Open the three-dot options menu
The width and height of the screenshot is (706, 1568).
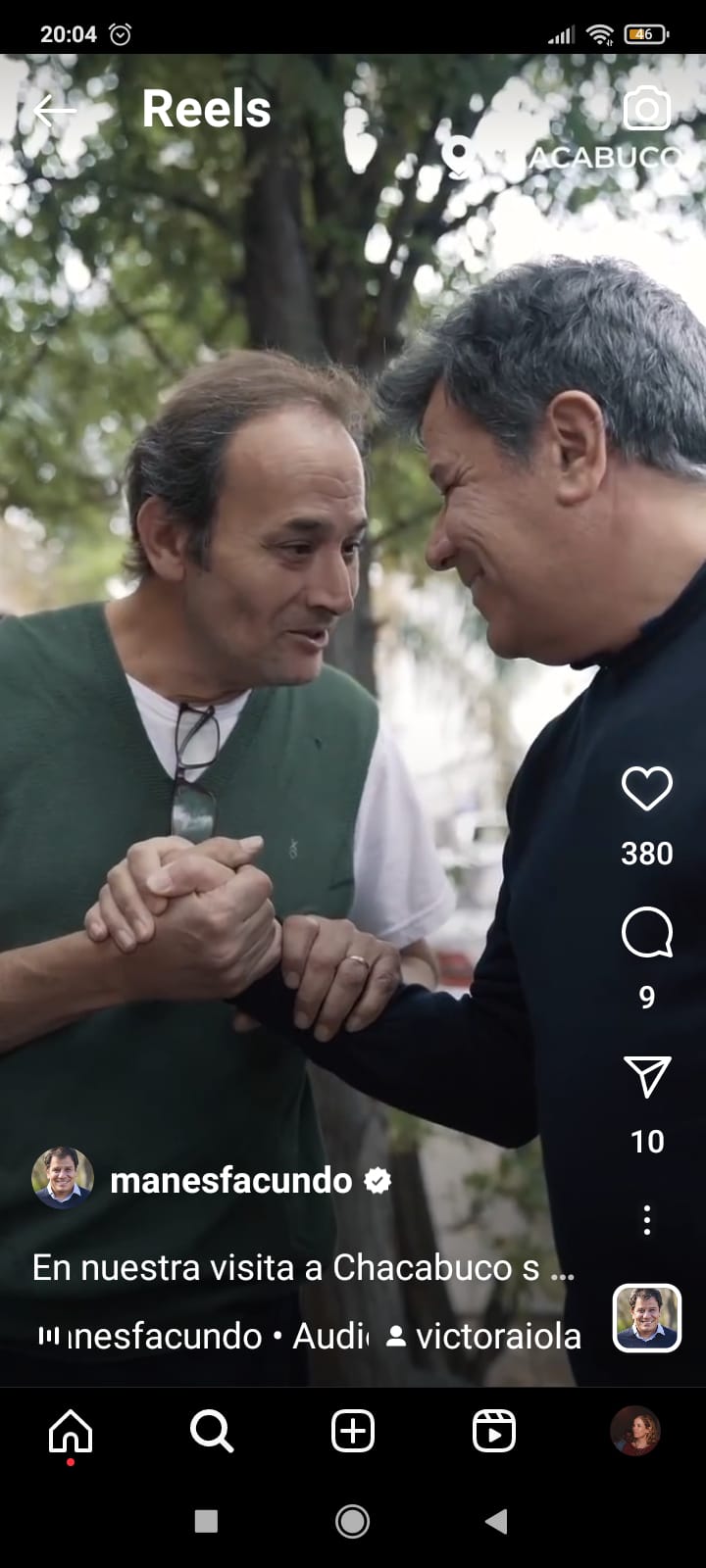pos(647,1220)
